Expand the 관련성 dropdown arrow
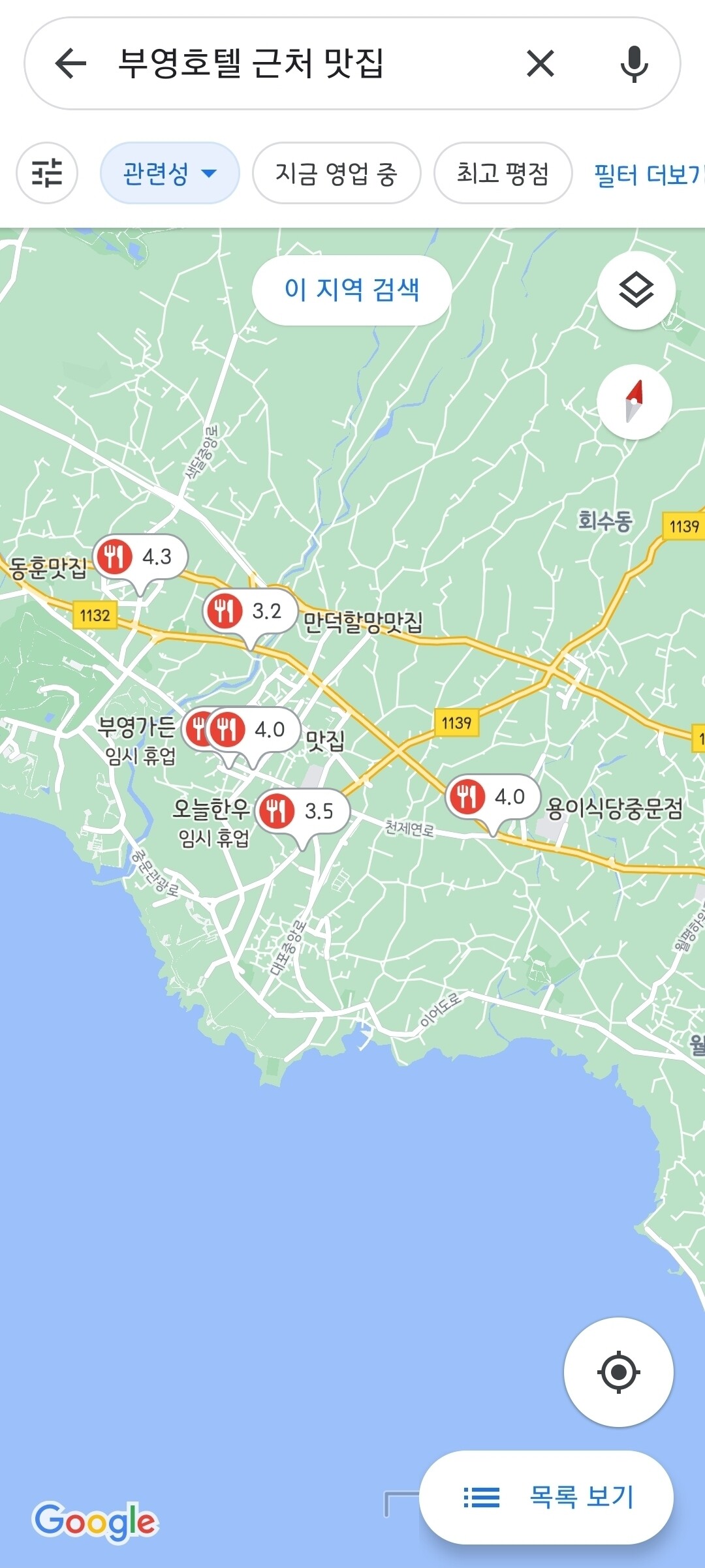This screenshot has height=1568, width=705. (209, 174)
